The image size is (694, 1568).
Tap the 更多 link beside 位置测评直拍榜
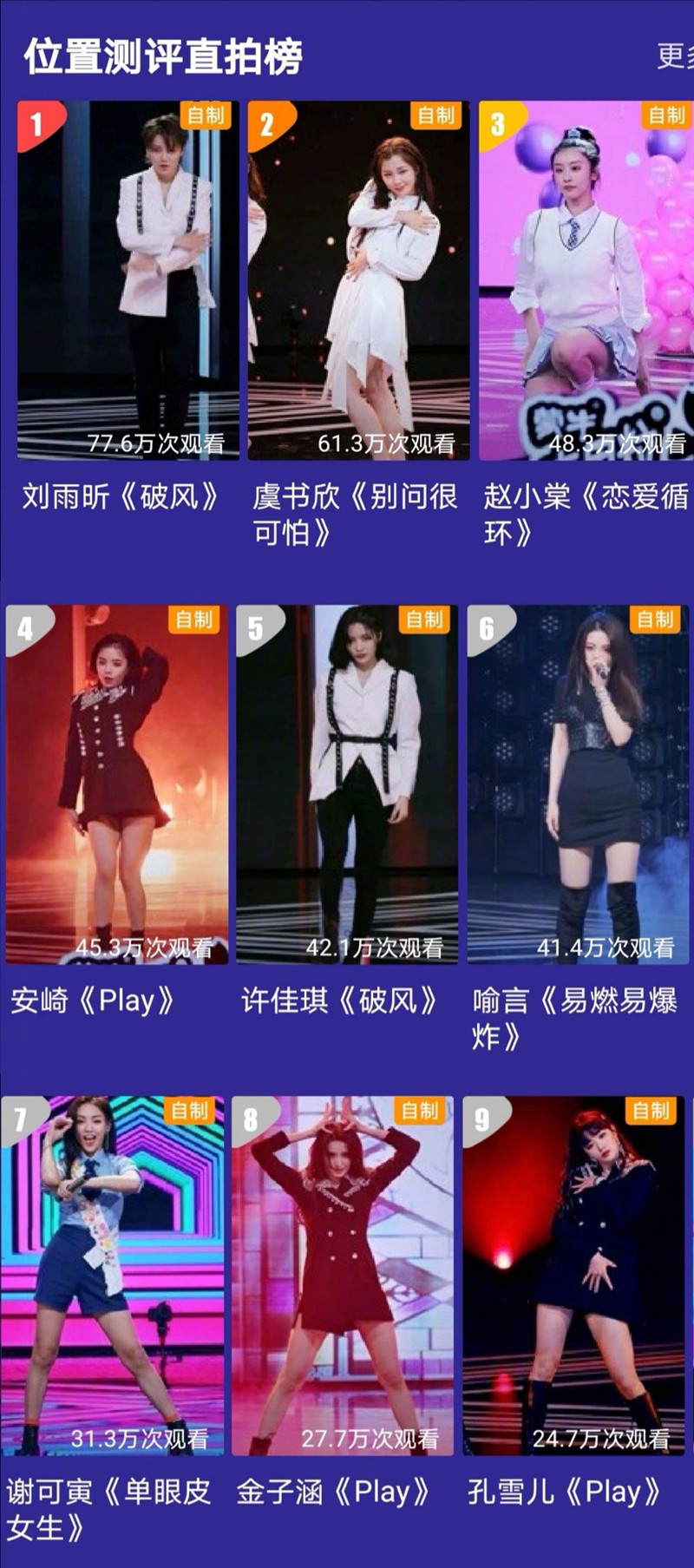(677, 56)
